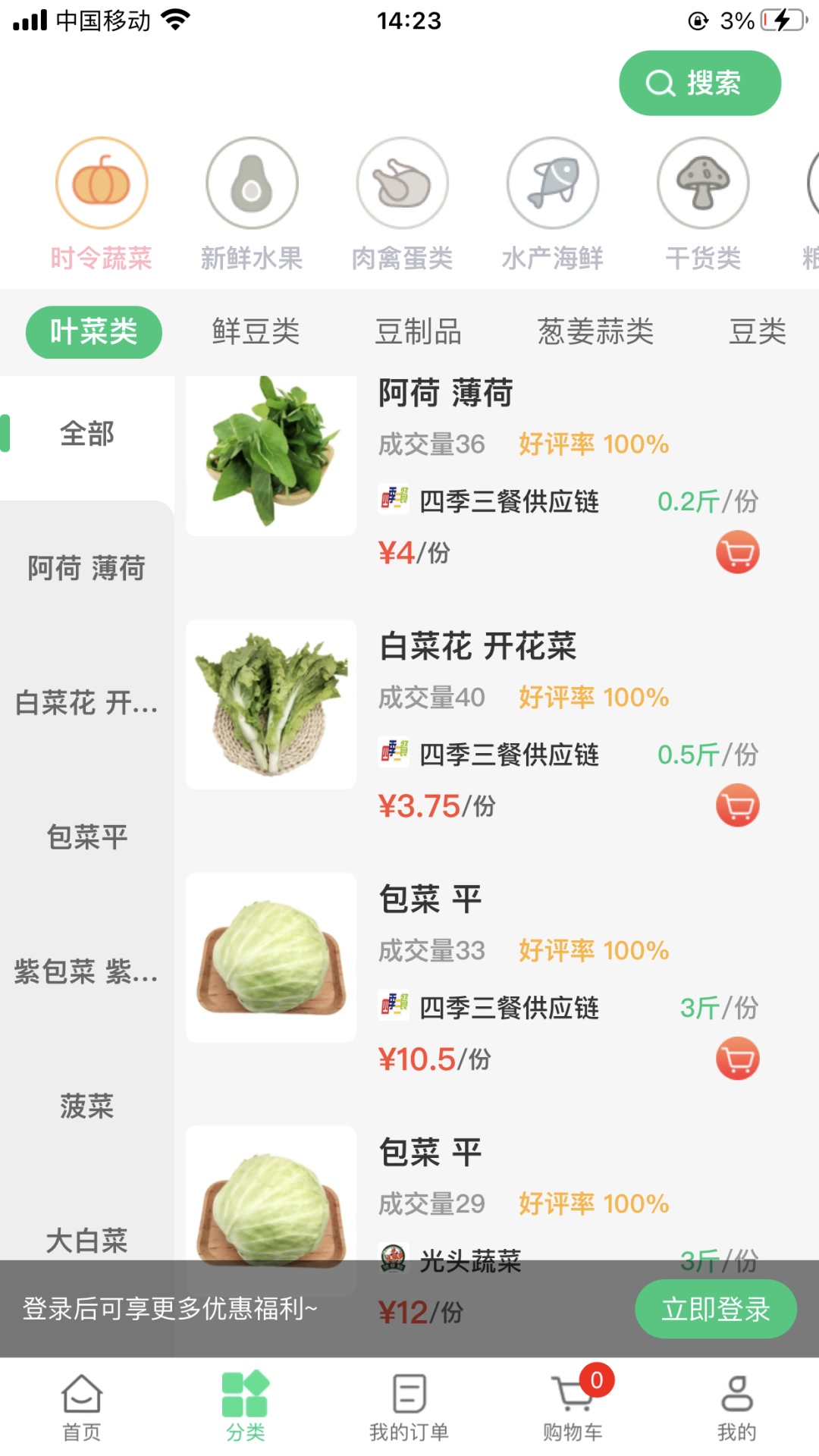The image size is (819, 1456).
Task: Open the 新鲜水果 avocado category icon
Action: [x=251, y=182]
